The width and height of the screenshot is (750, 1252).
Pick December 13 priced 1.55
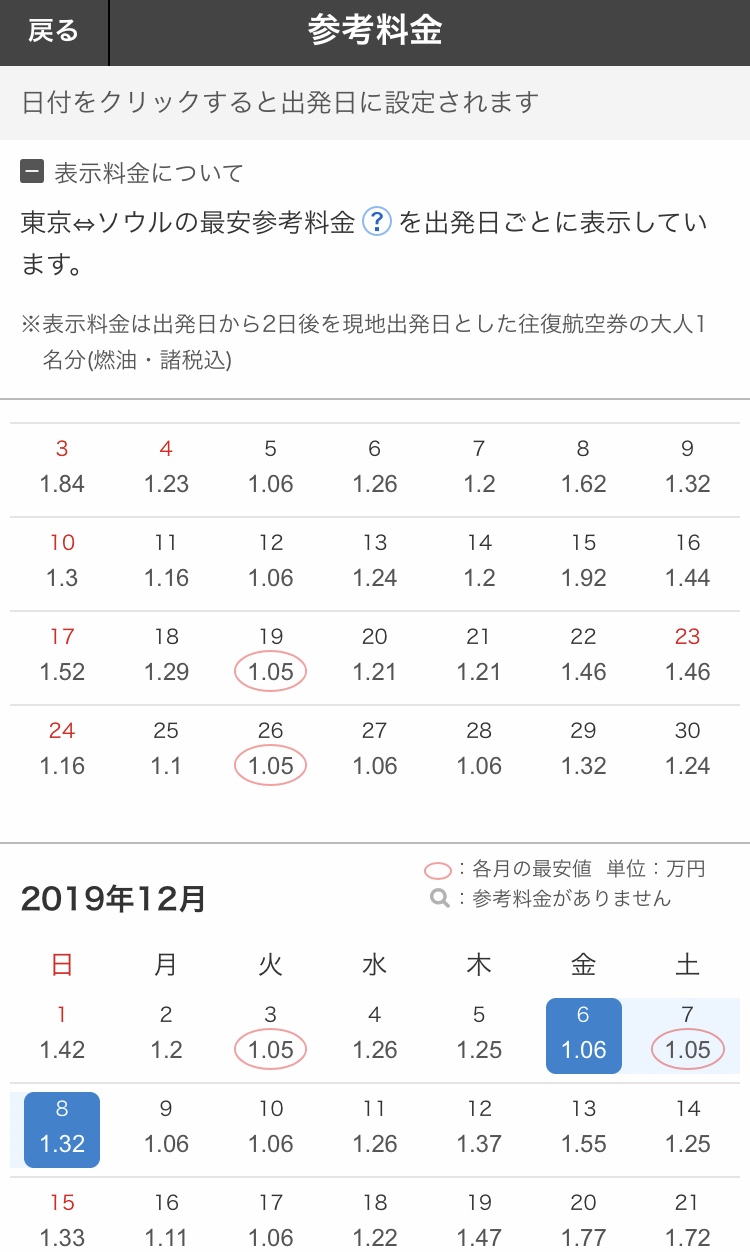click(584, 1130)
